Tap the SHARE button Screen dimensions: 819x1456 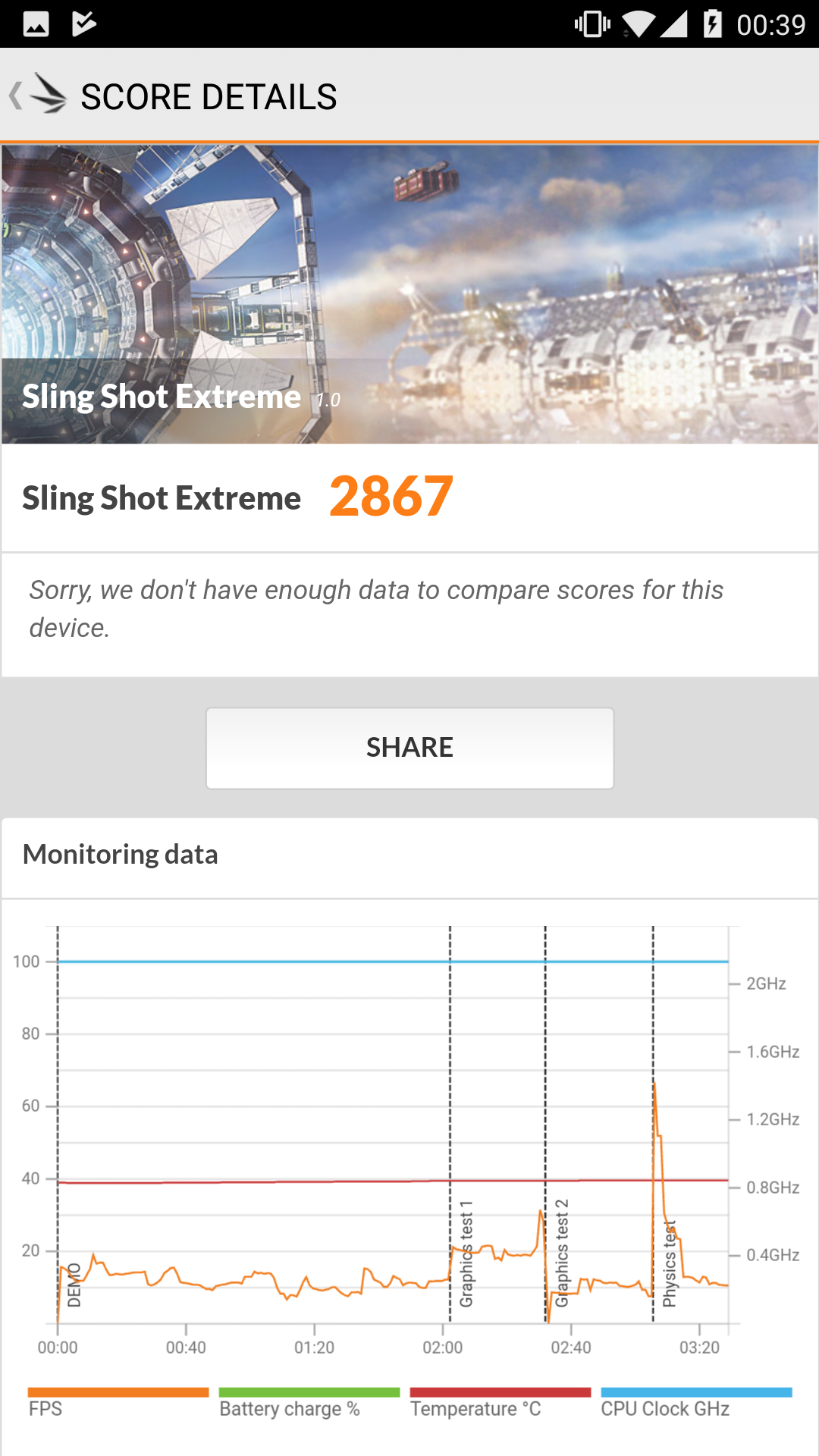point(409,748)
